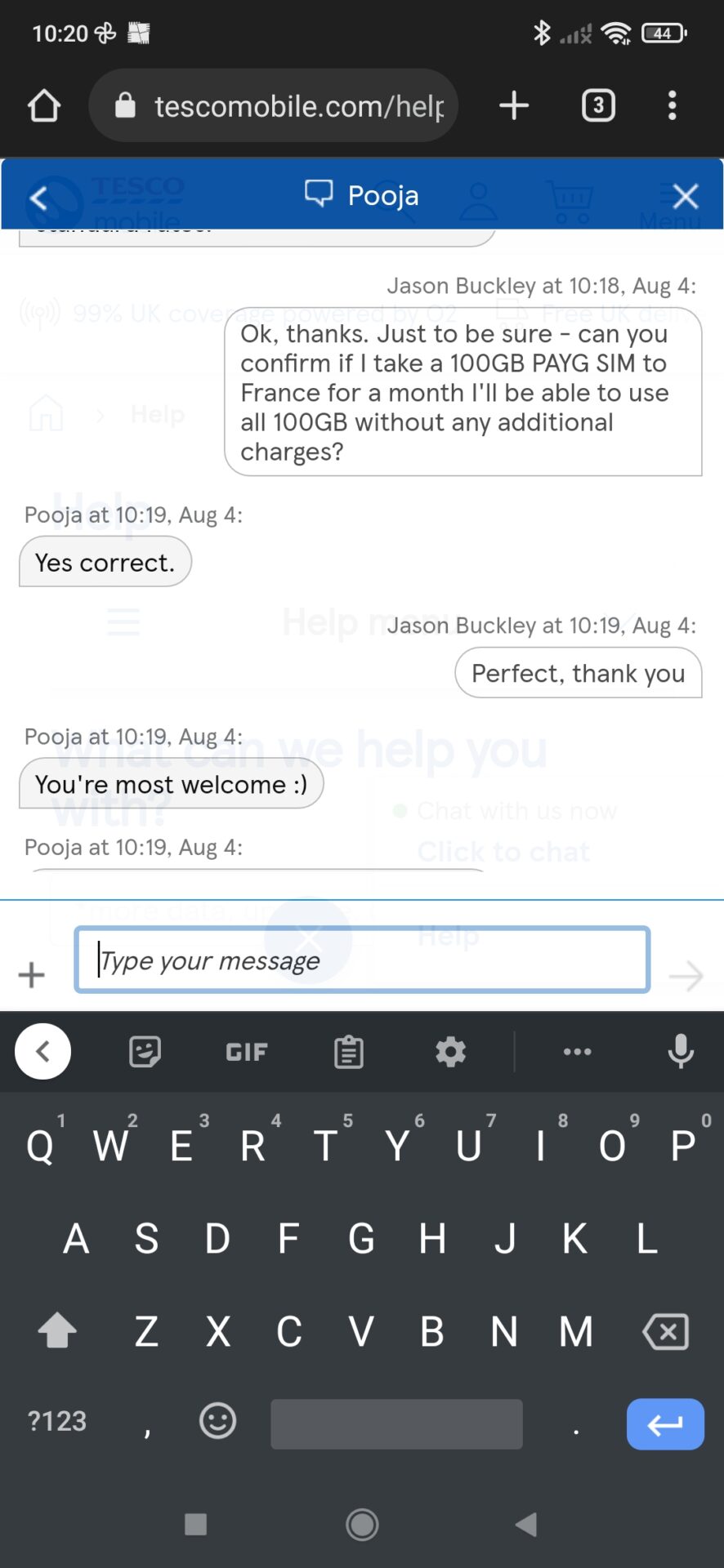Open the GIF picker on the keyboard
Image resolution: width=724 pixels, height=1568 pixels.
tap(246, 1051)
